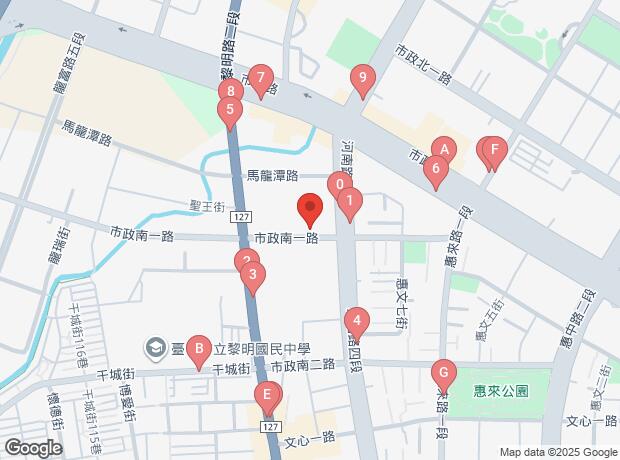
Task: Tap the marker labeled B
Action: (199, 349)
